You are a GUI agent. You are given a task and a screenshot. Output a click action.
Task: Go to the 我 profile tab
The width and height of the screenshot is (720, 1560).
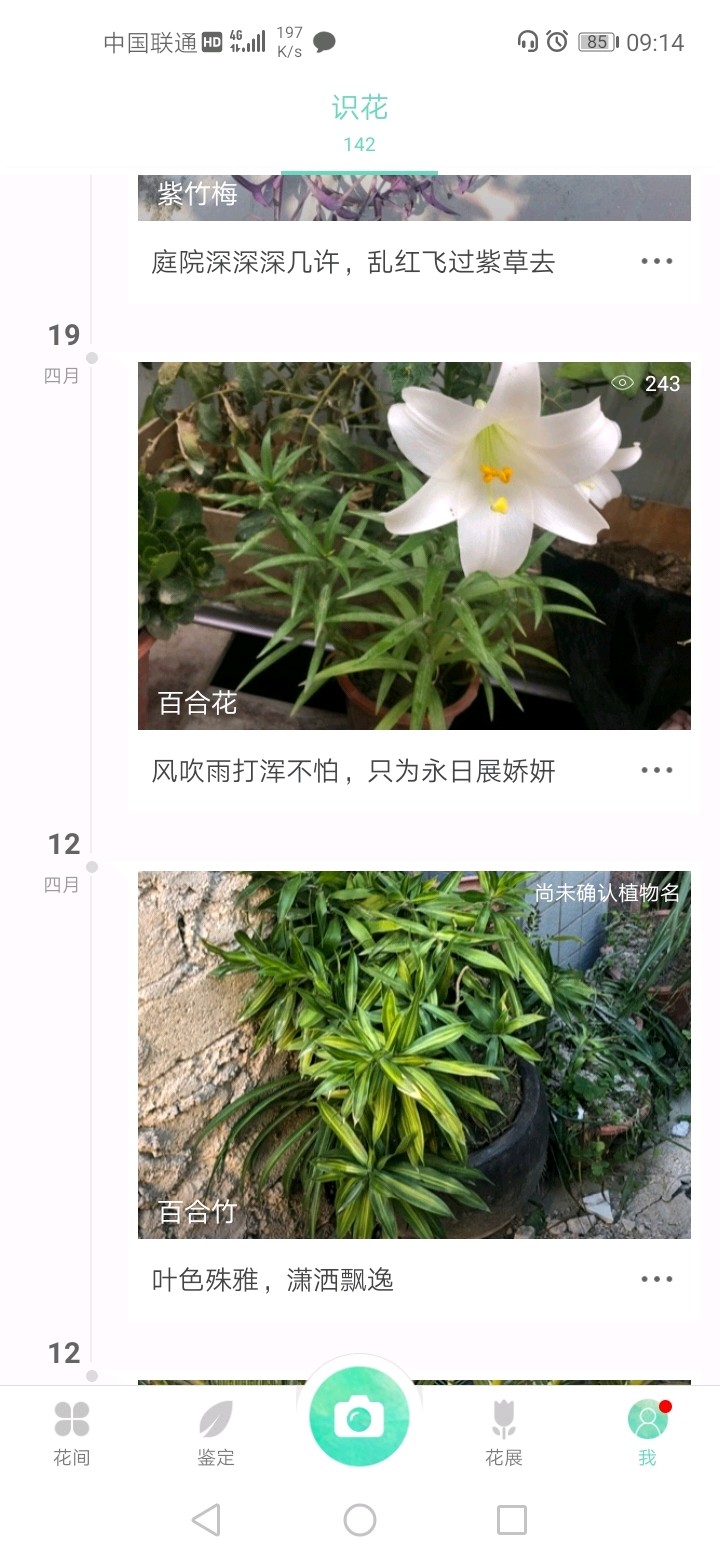coord(647,1432)
